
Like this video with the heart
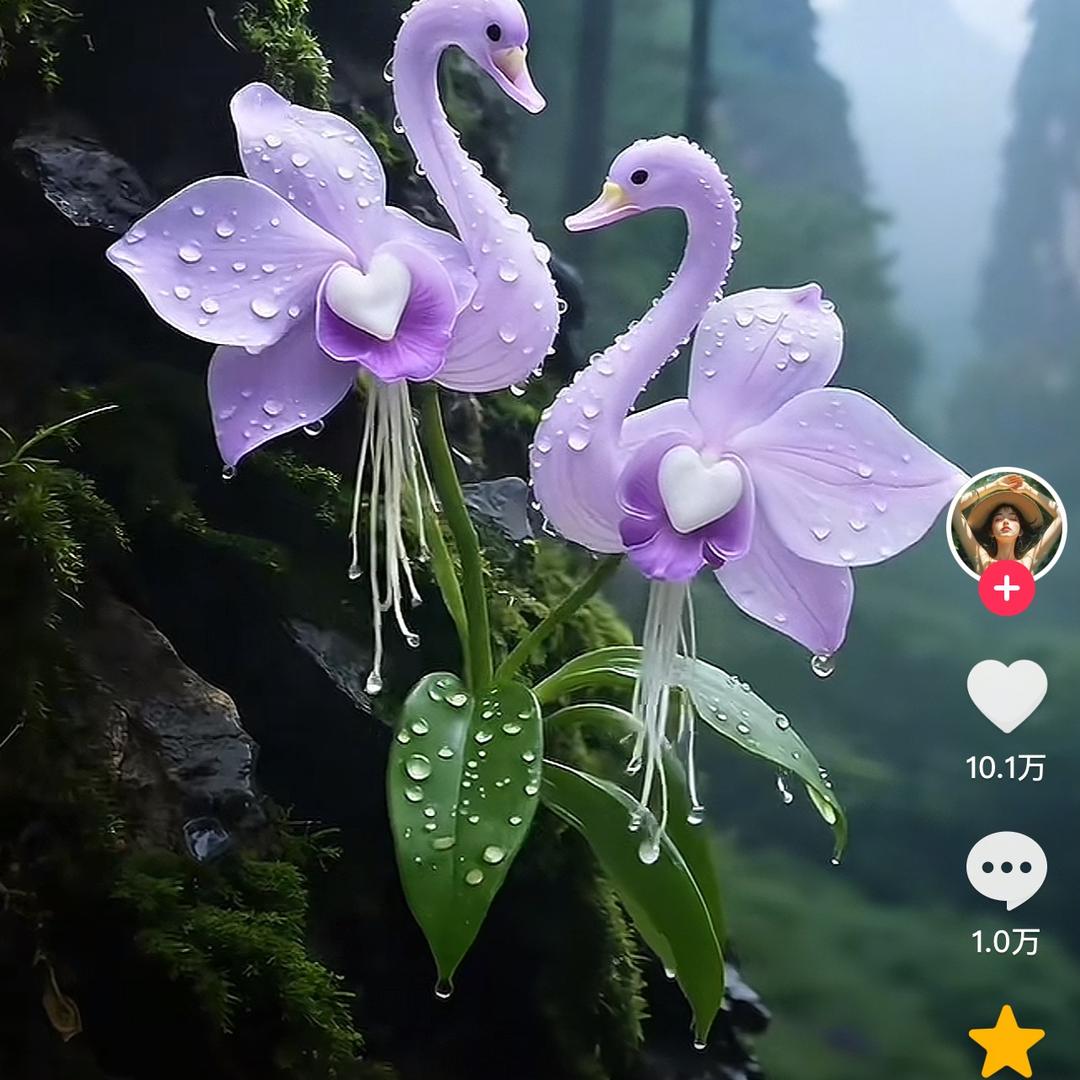point(1006,695)
